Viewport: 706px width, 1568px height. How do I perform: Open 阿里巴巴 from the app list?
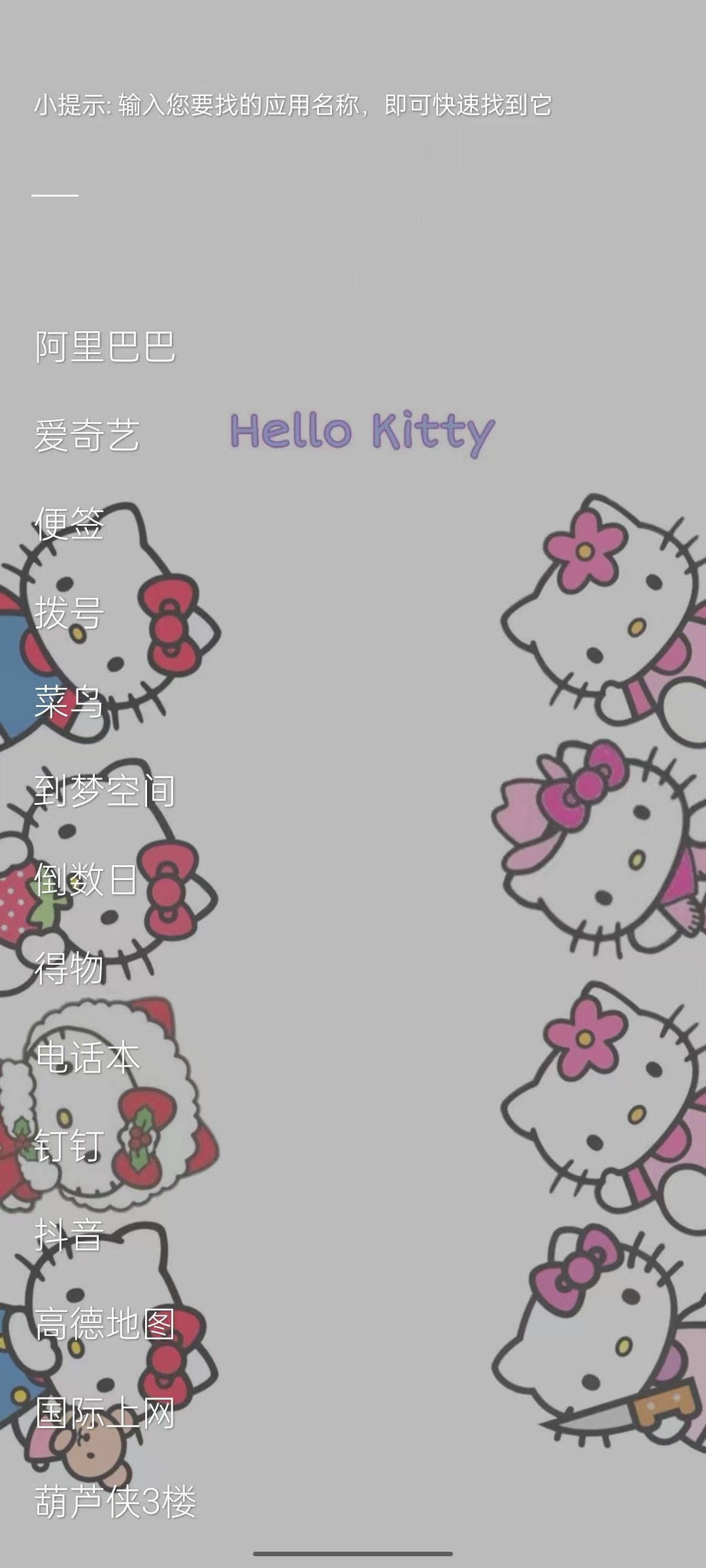click(x=105, y=346)
